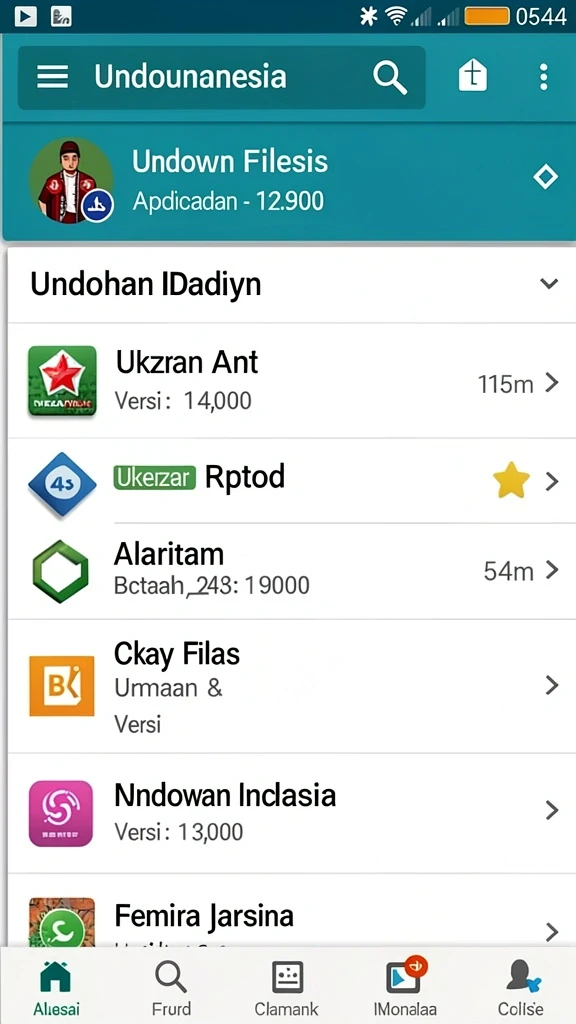Open the Ukzran Ant row
Image resolution: width=576 pixels, height=1024 pixels.
(x=292, y=381)
